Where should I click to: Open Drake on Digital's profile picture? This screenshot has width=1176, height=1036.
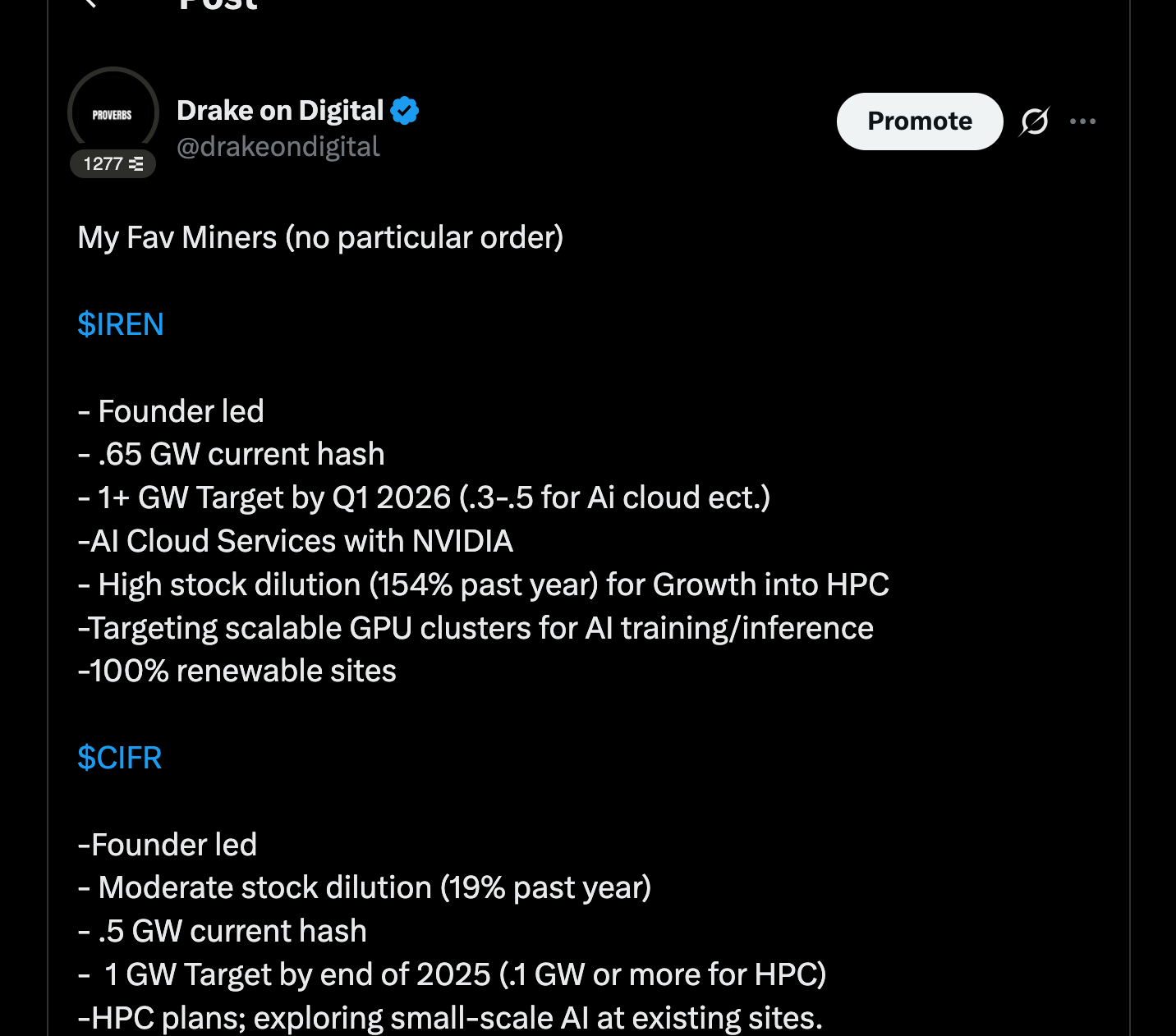113,112
